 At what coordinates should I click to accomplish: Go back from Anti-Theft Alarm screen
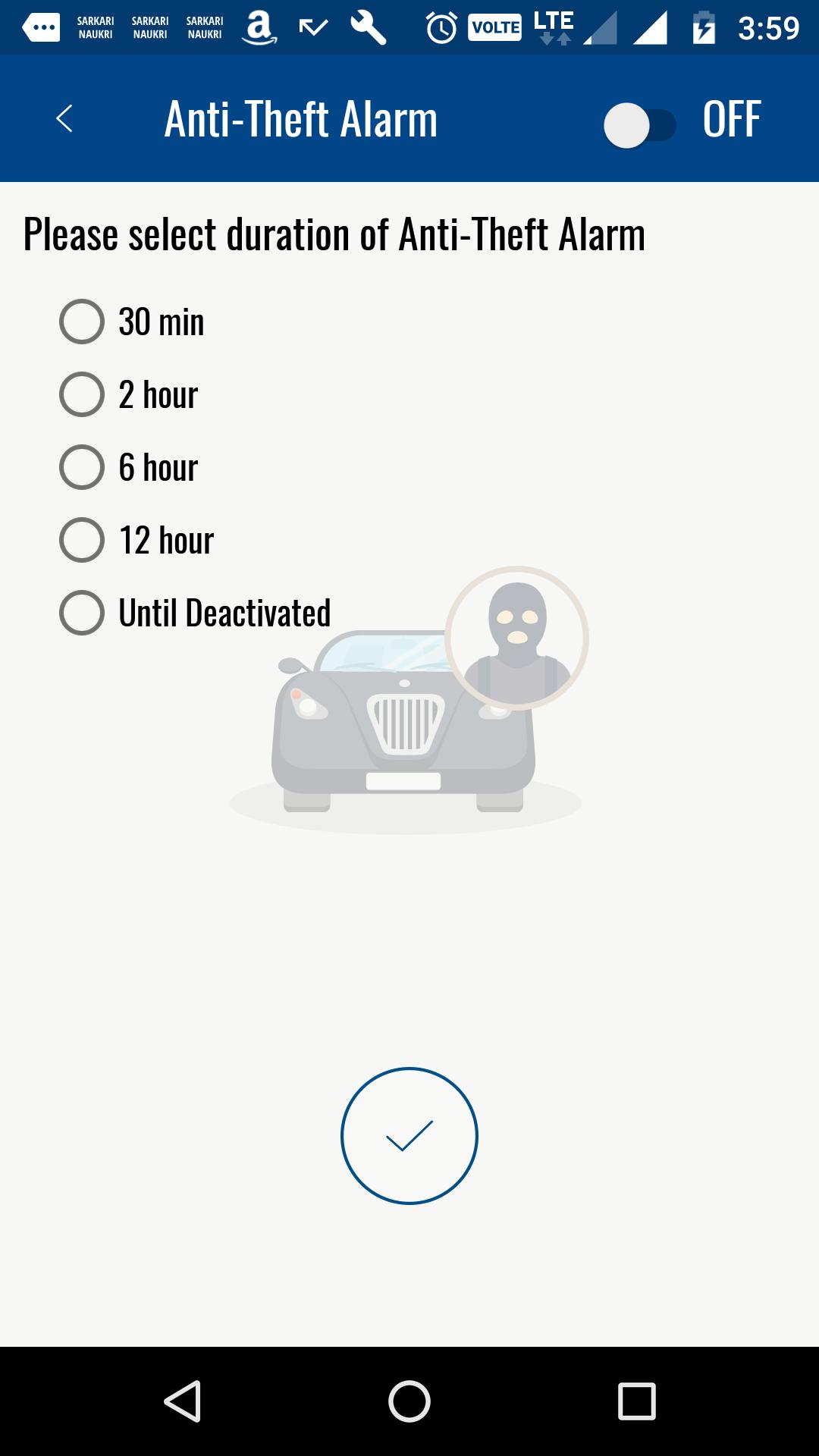(64, 119)
